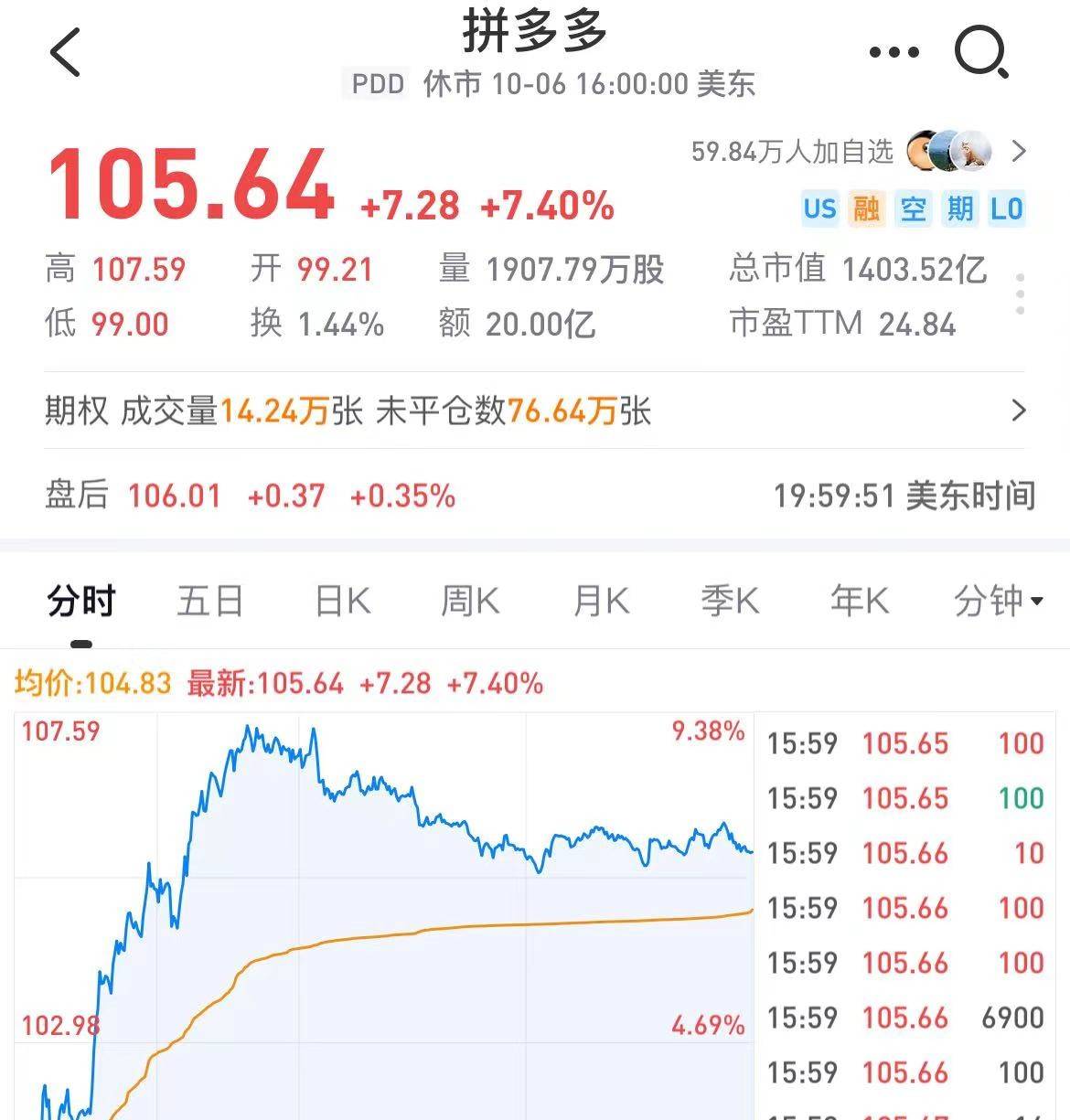The width and height of the screenshot is (1070, 1120).
Task: Open the 月K monthly chart tab
Action: click(599, 601)
